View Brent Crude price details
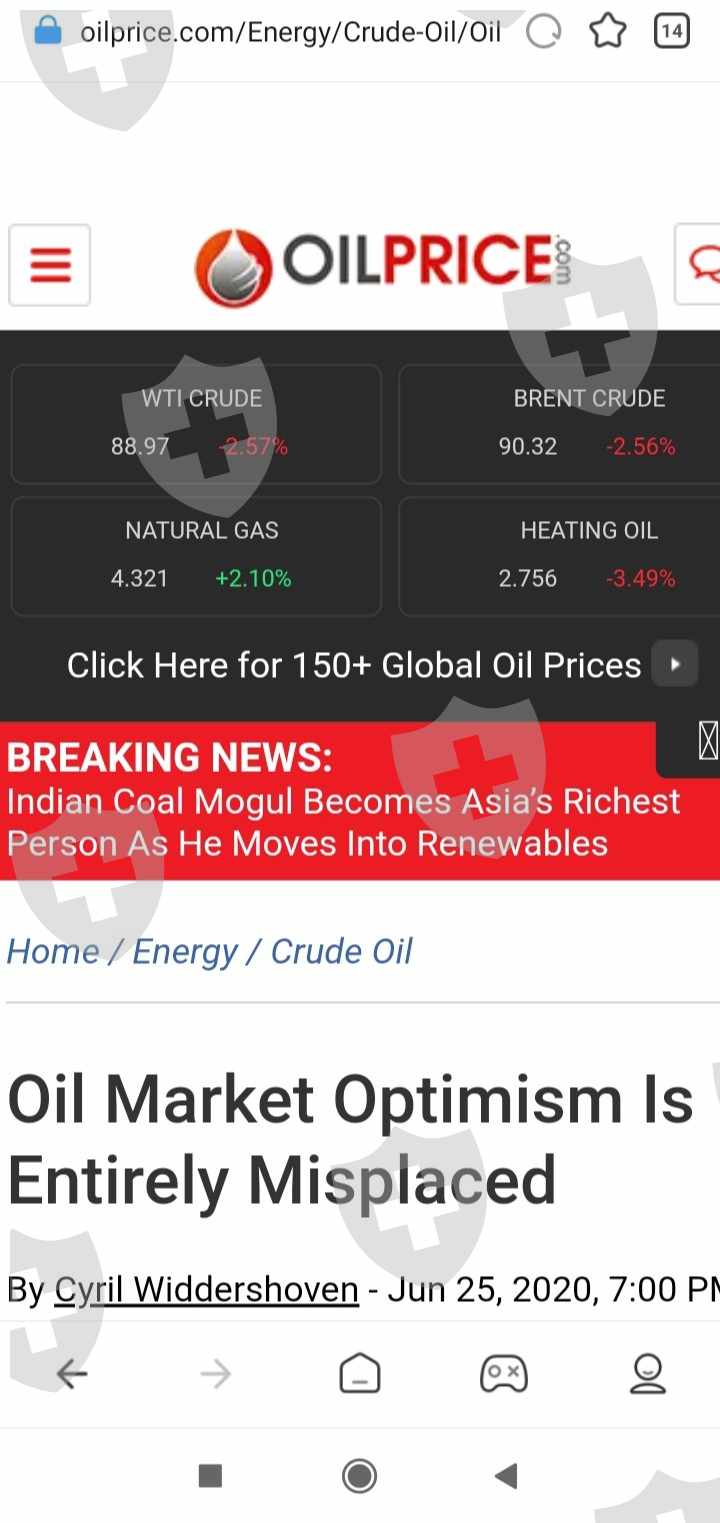 (587, 423)
